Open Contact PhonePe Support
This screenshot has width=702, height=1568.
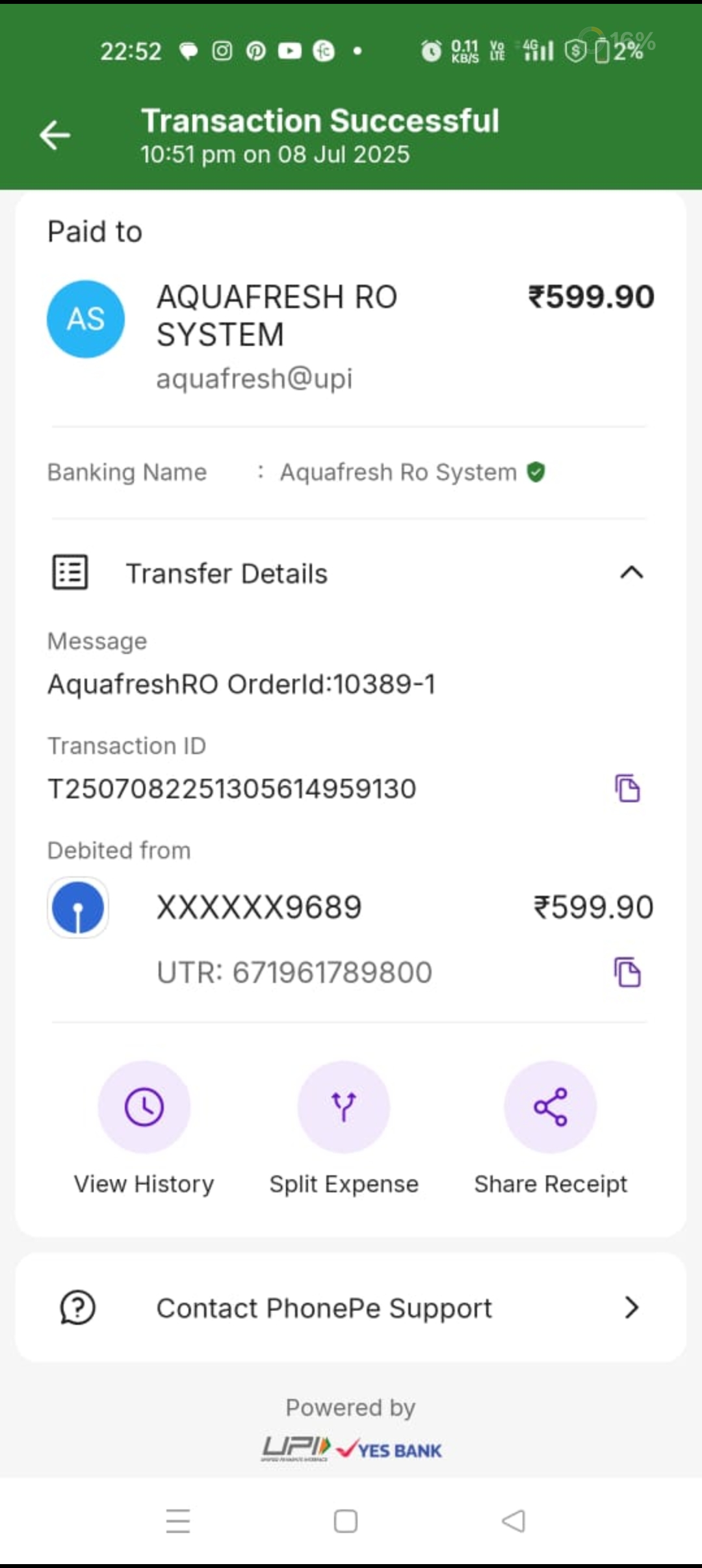point(350,1307)
